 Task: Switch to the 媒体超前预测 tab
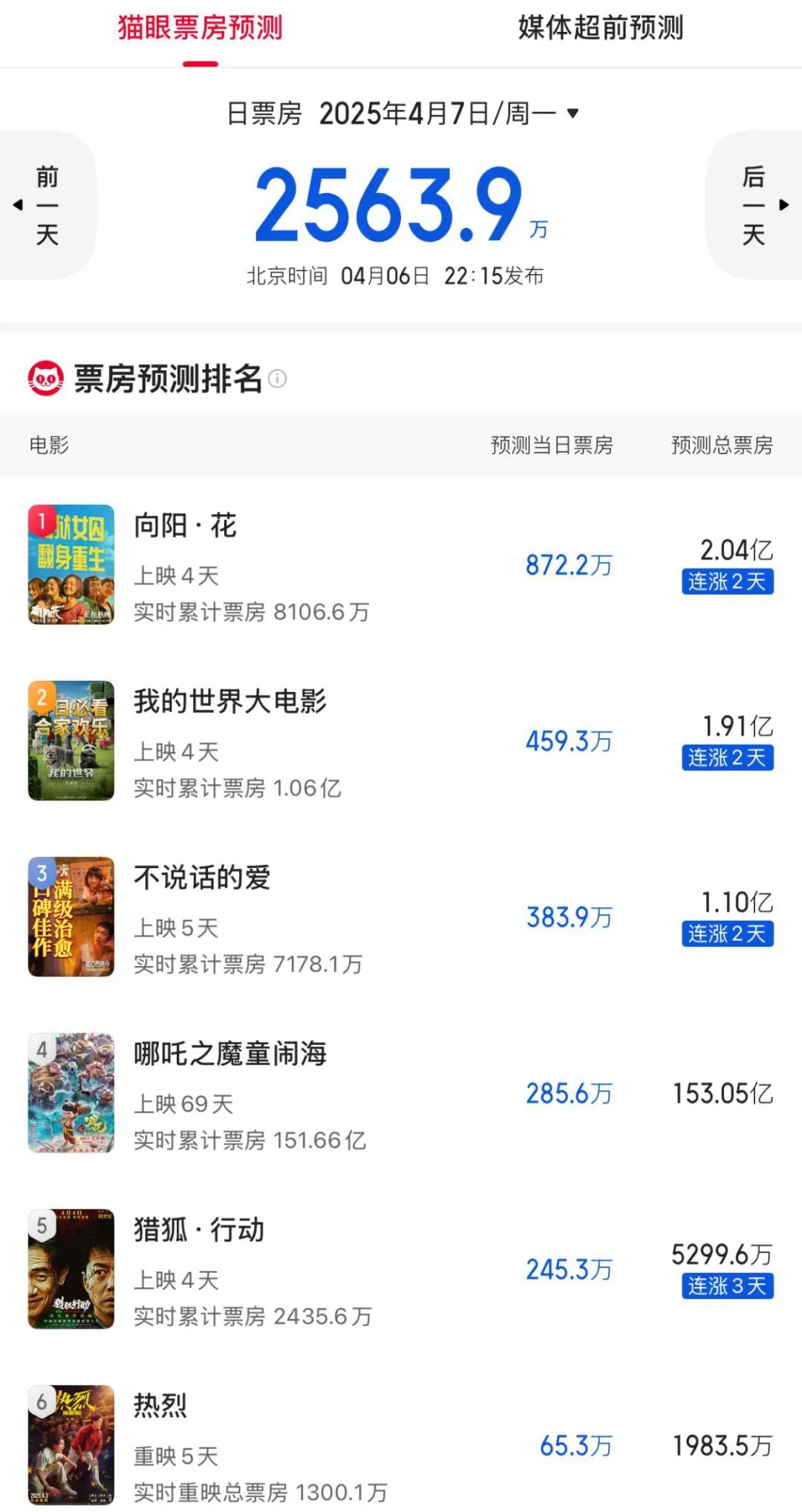pos(600,28)
